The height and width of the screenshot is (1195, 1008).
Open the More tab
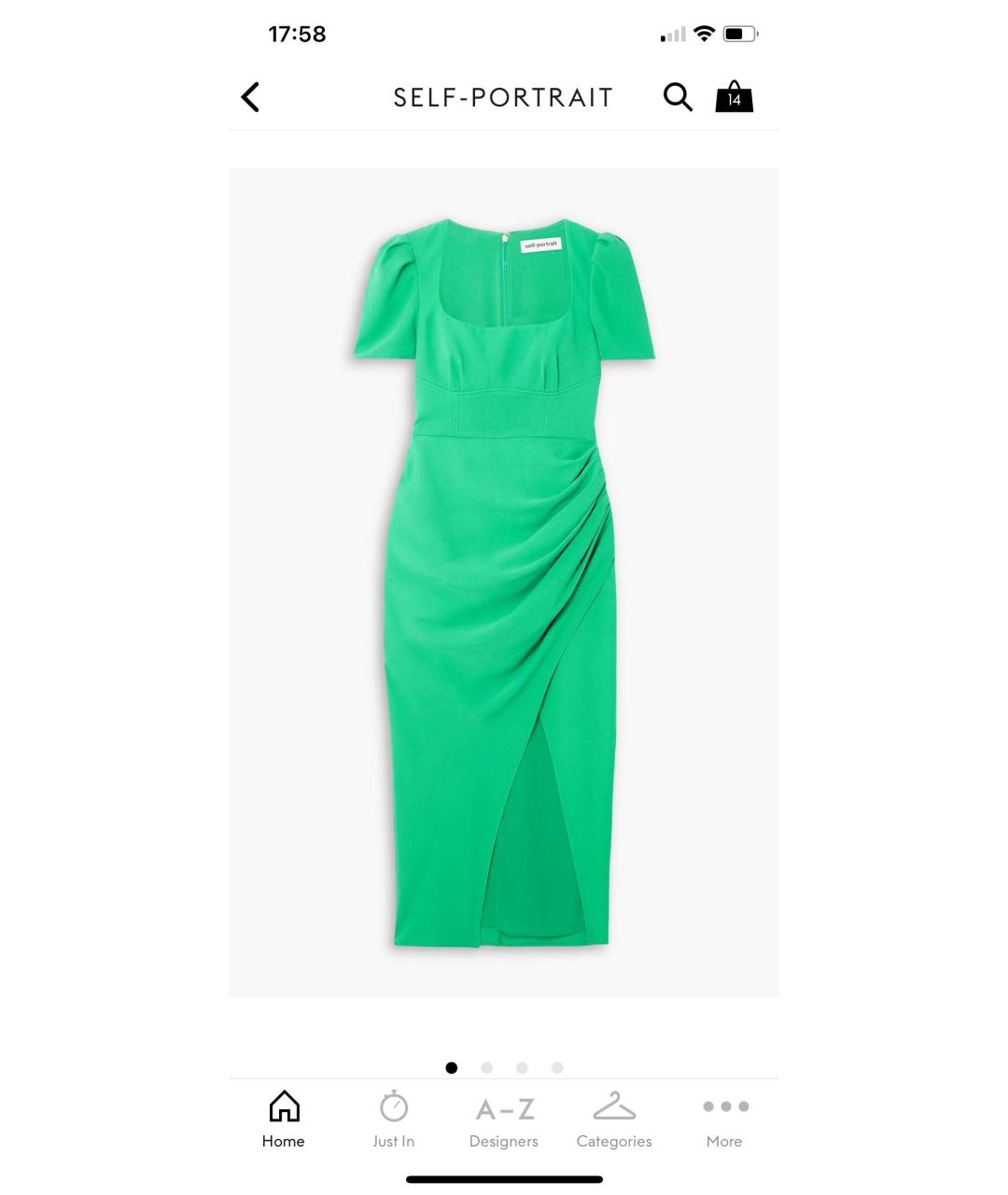coord(724,1118)
